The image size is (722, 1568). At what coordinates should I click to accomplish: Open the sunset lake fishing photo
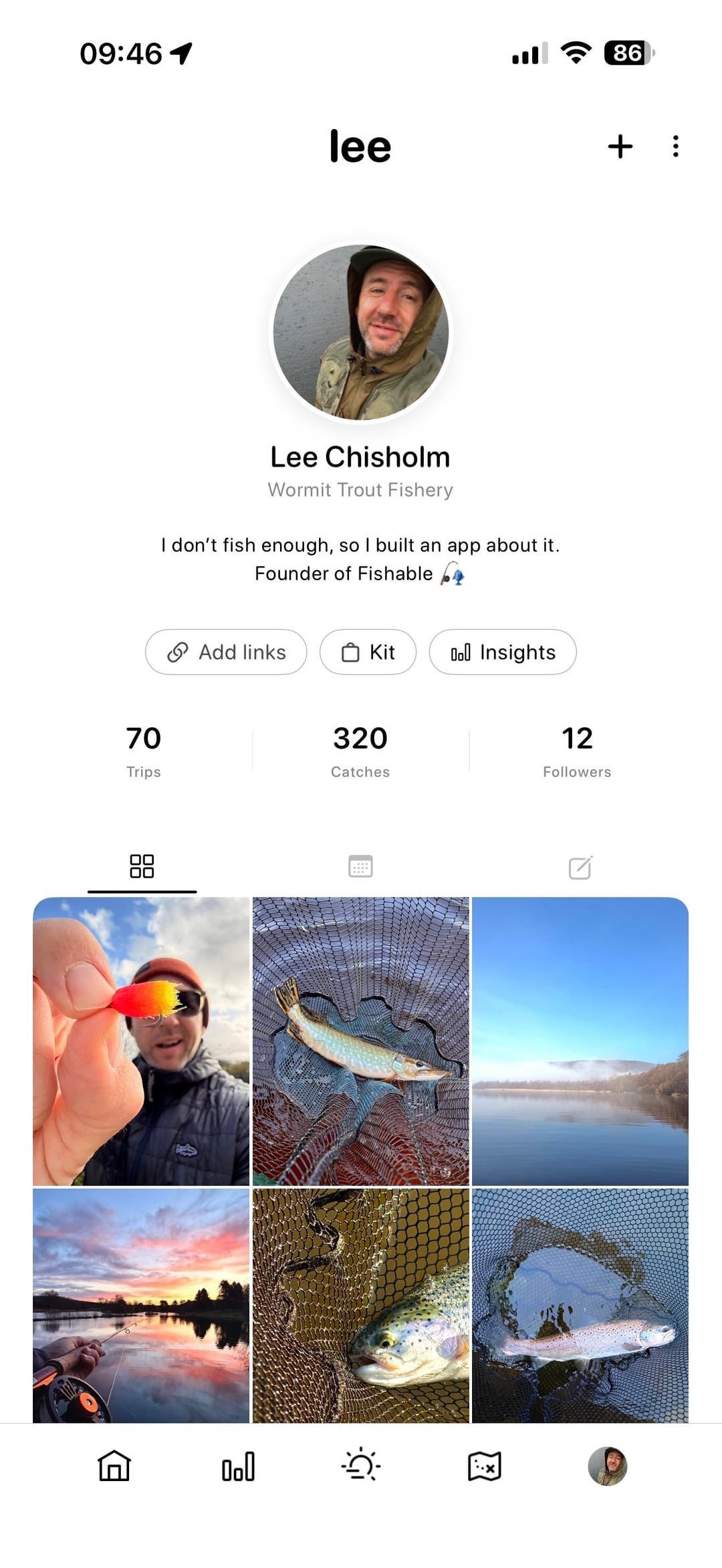pyautogui.click(x=141, y=1305)
